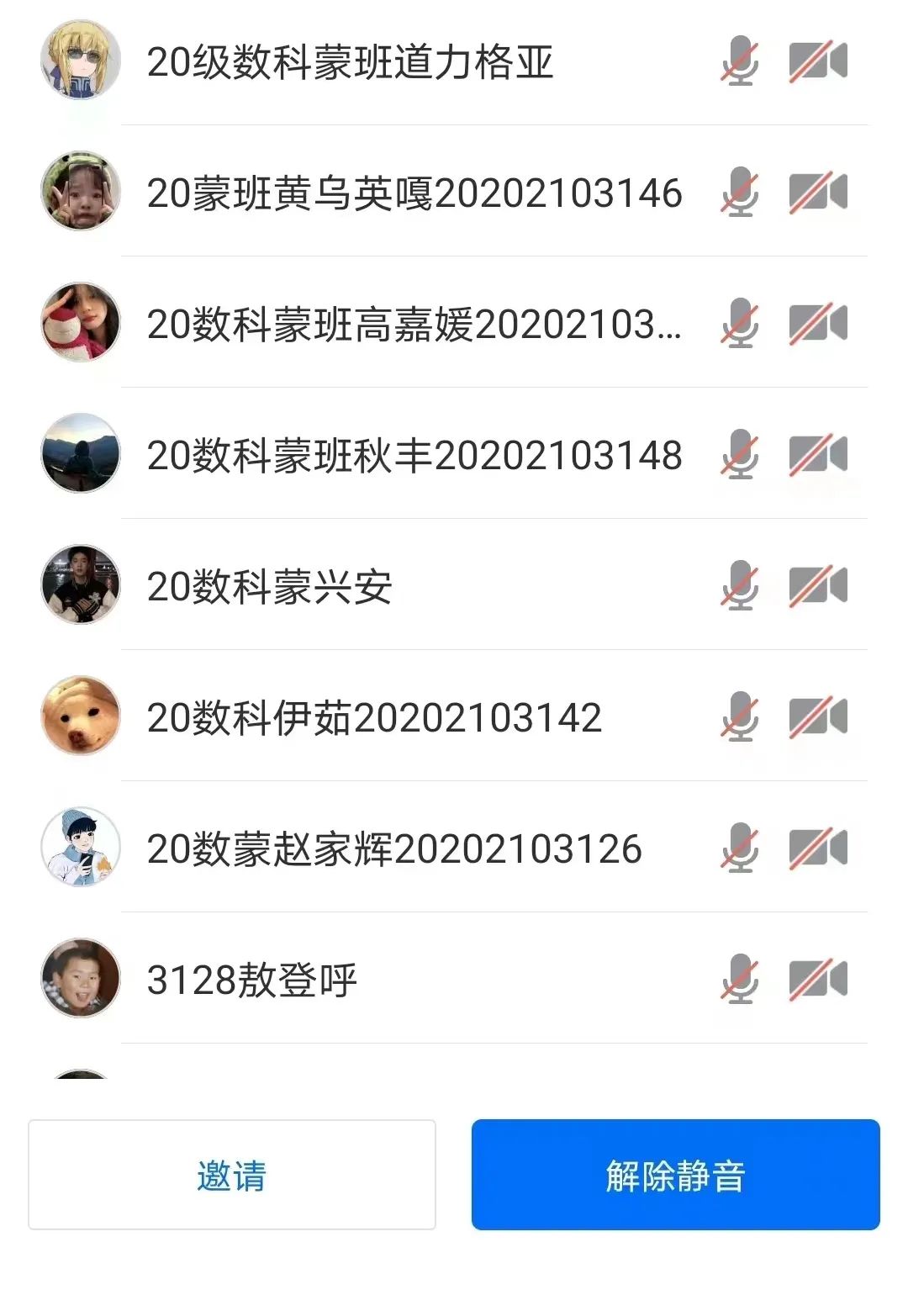Open participant 20级数科蒙班道力格亚
The width and height of the screenshot is (908, 1316).
[350, 62]
